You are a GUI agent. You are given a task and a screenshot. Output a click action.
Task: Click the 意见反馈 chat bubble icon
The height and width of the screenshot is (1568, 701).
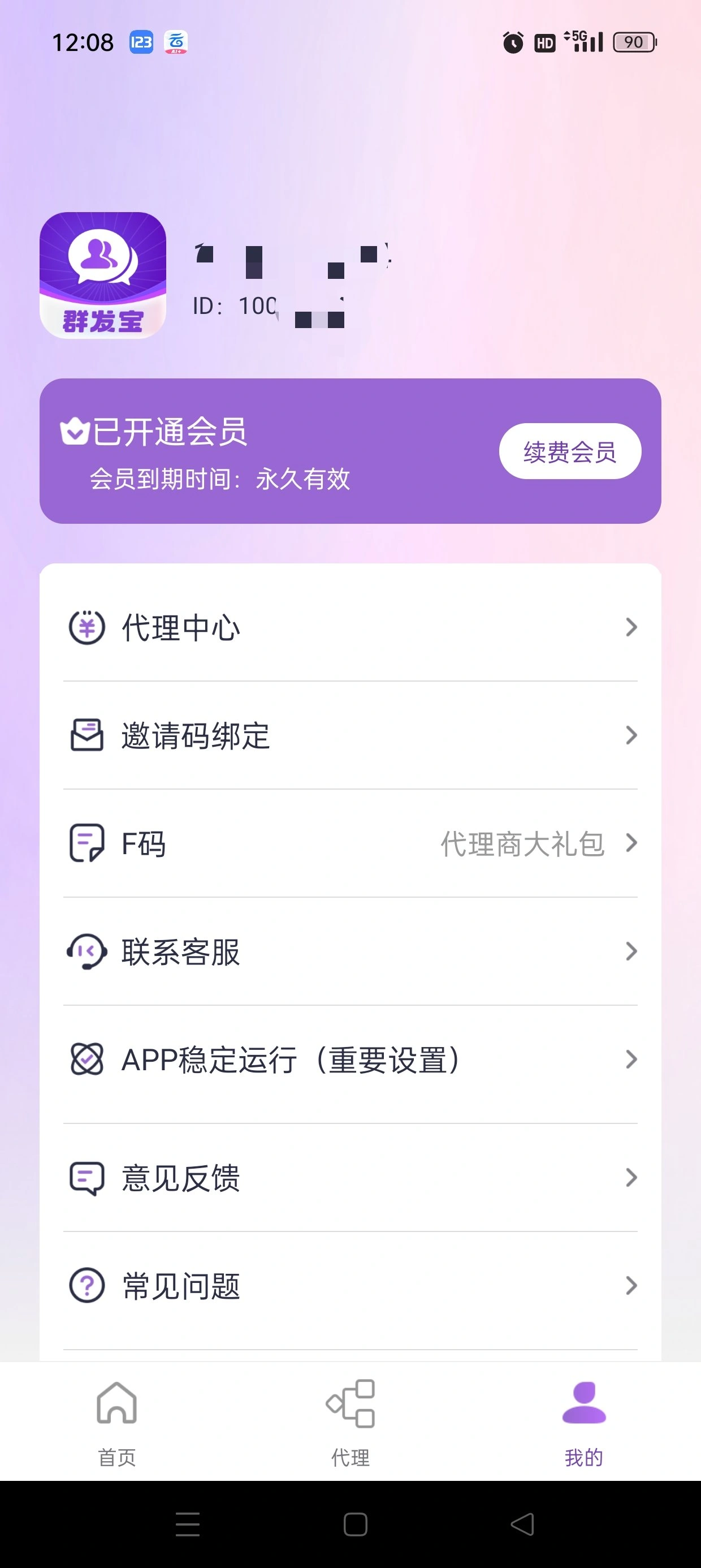click(87, 1177)
